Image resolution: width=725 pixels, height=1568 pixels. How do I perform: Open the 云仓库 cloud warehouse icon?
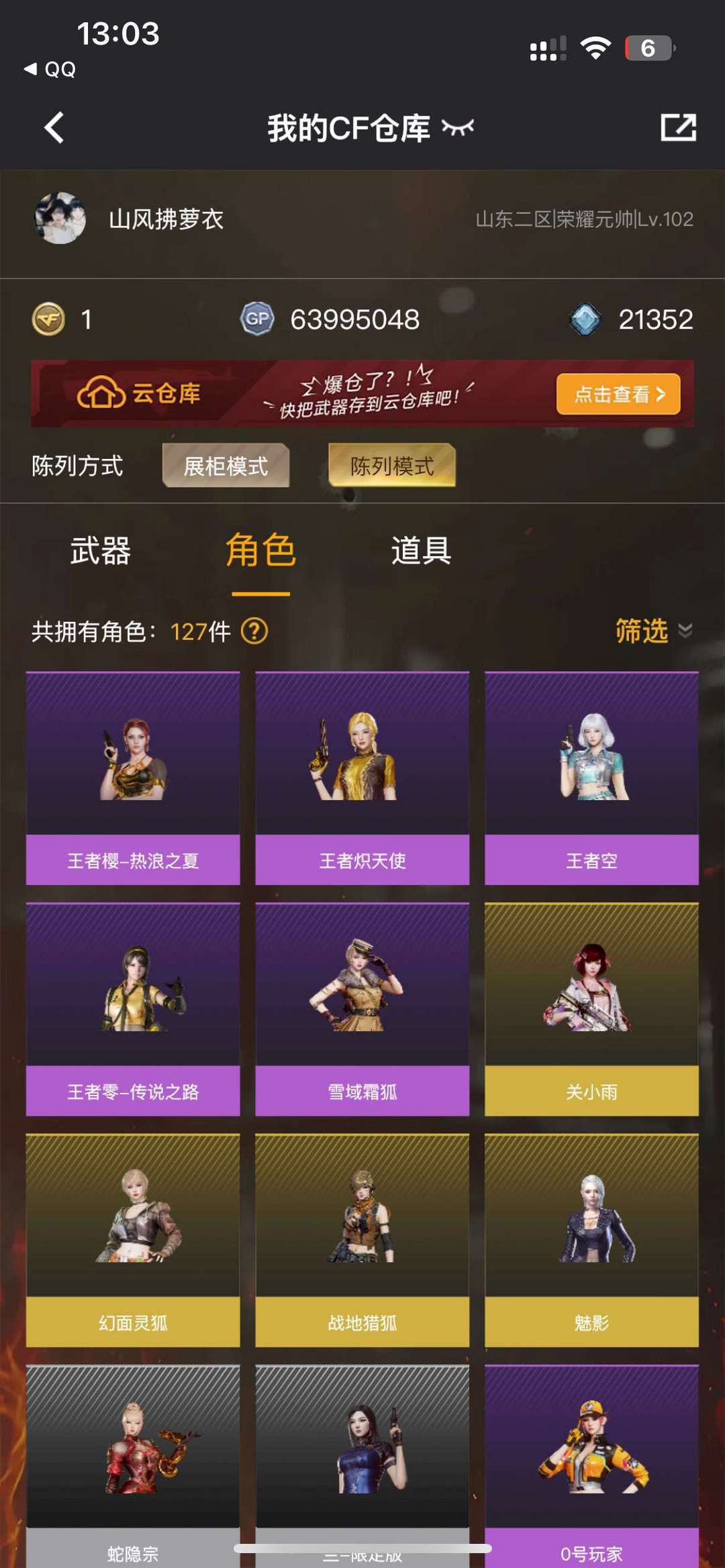98,395
